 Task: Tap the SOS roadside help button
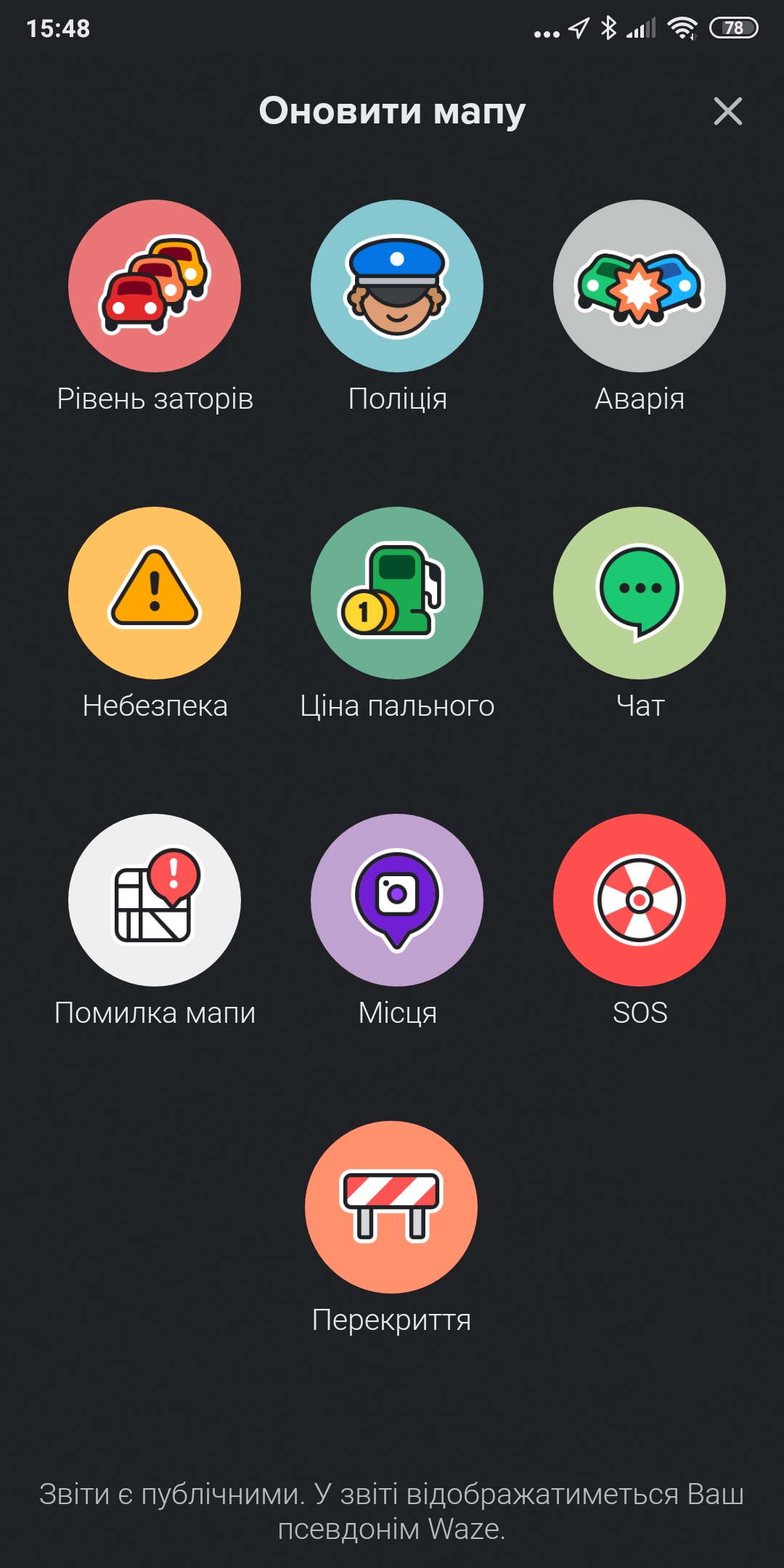click(x=640, y=900)
